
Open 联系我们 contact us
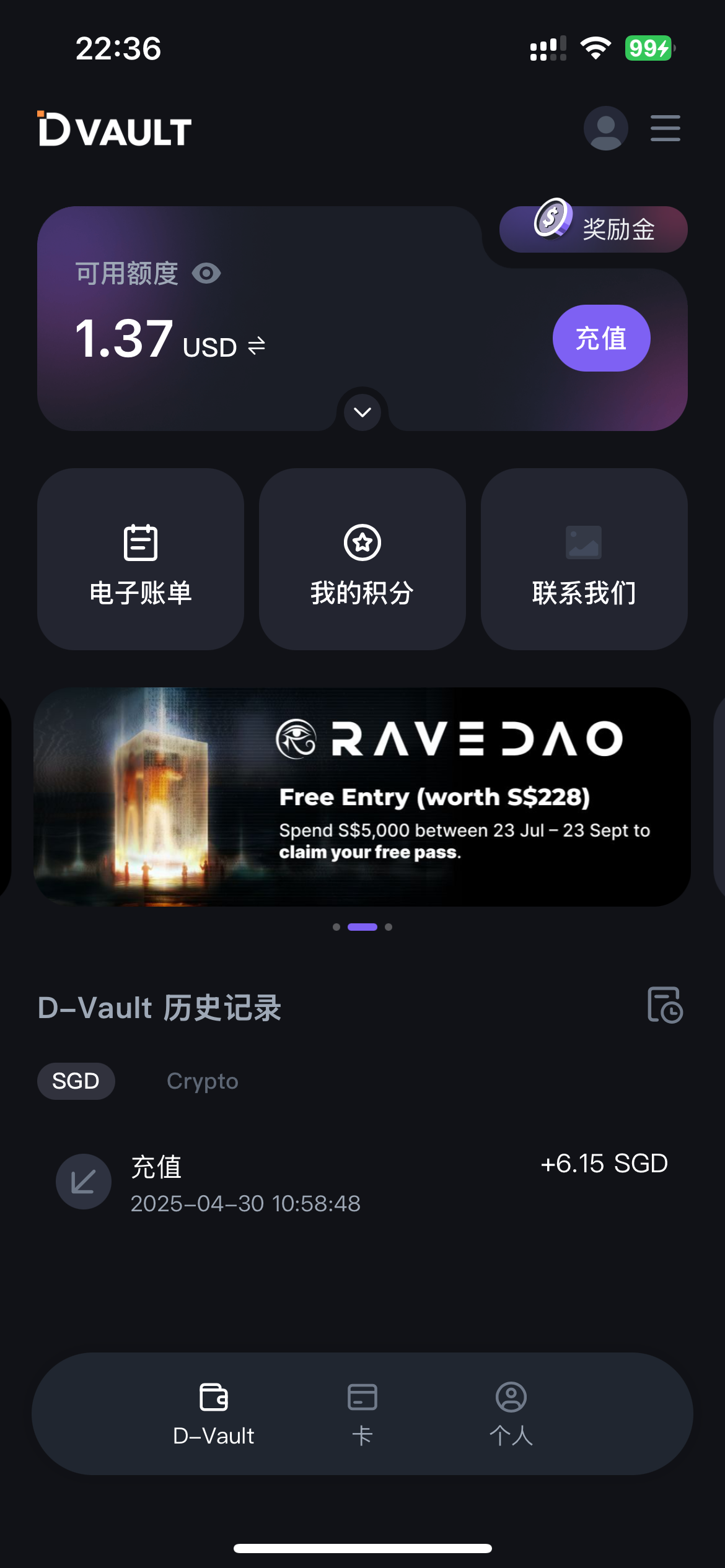(x=584, y=559)
